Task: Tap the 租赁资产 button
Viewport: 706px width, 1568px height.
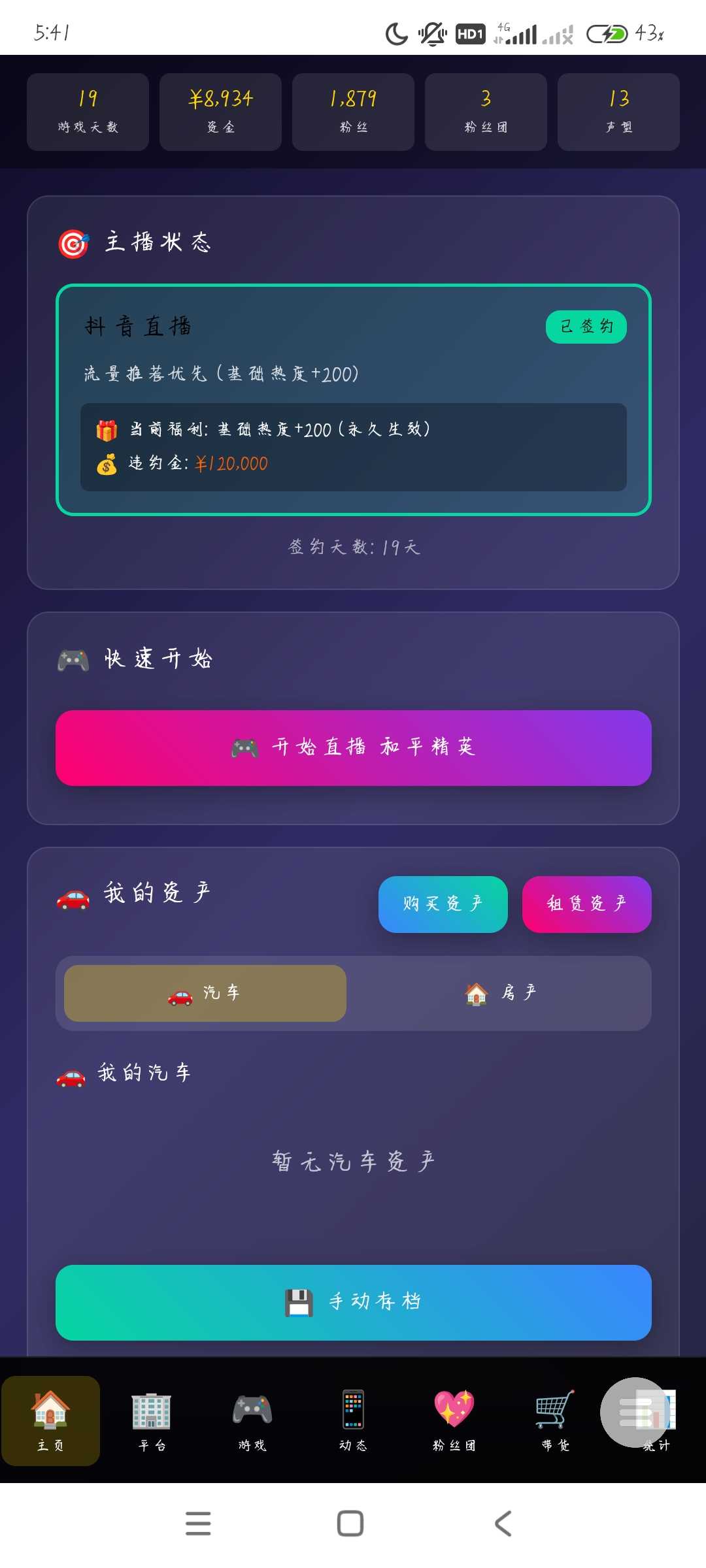Action: (x=586, y=904)
